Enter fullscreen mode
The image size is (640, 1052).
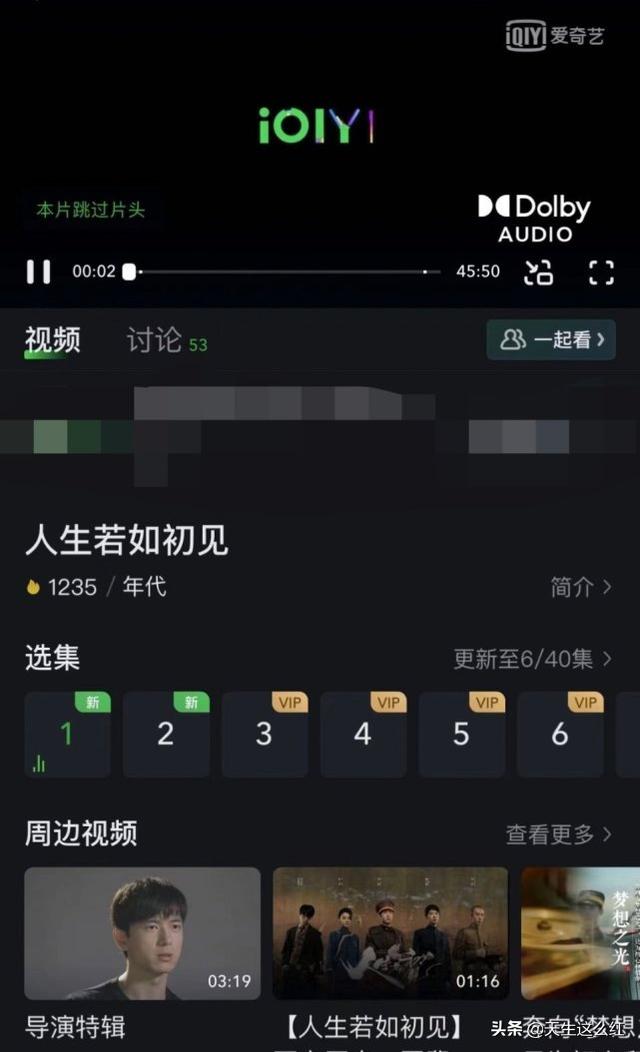point(601,272)
